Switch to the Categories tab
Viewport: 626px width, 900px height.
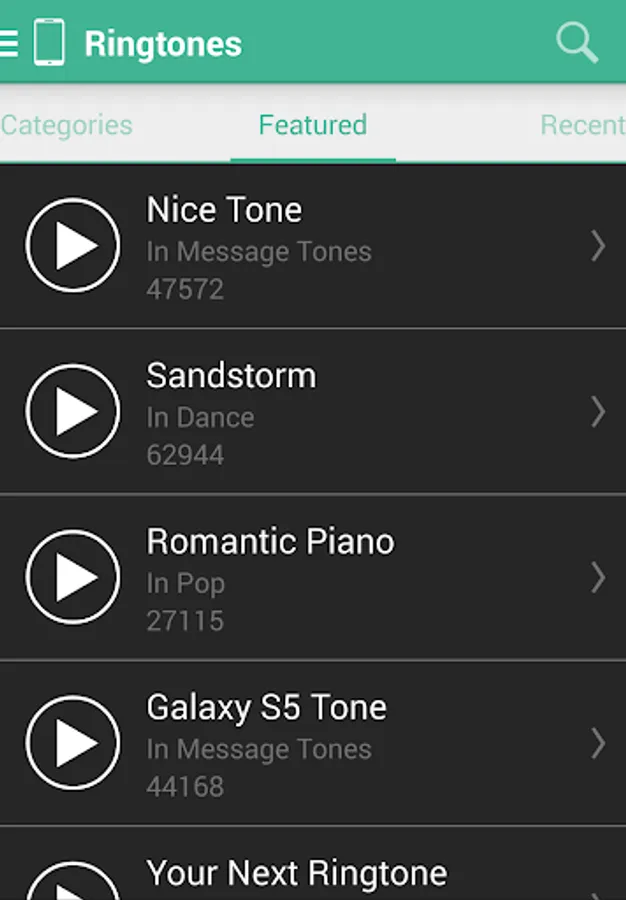67,125
